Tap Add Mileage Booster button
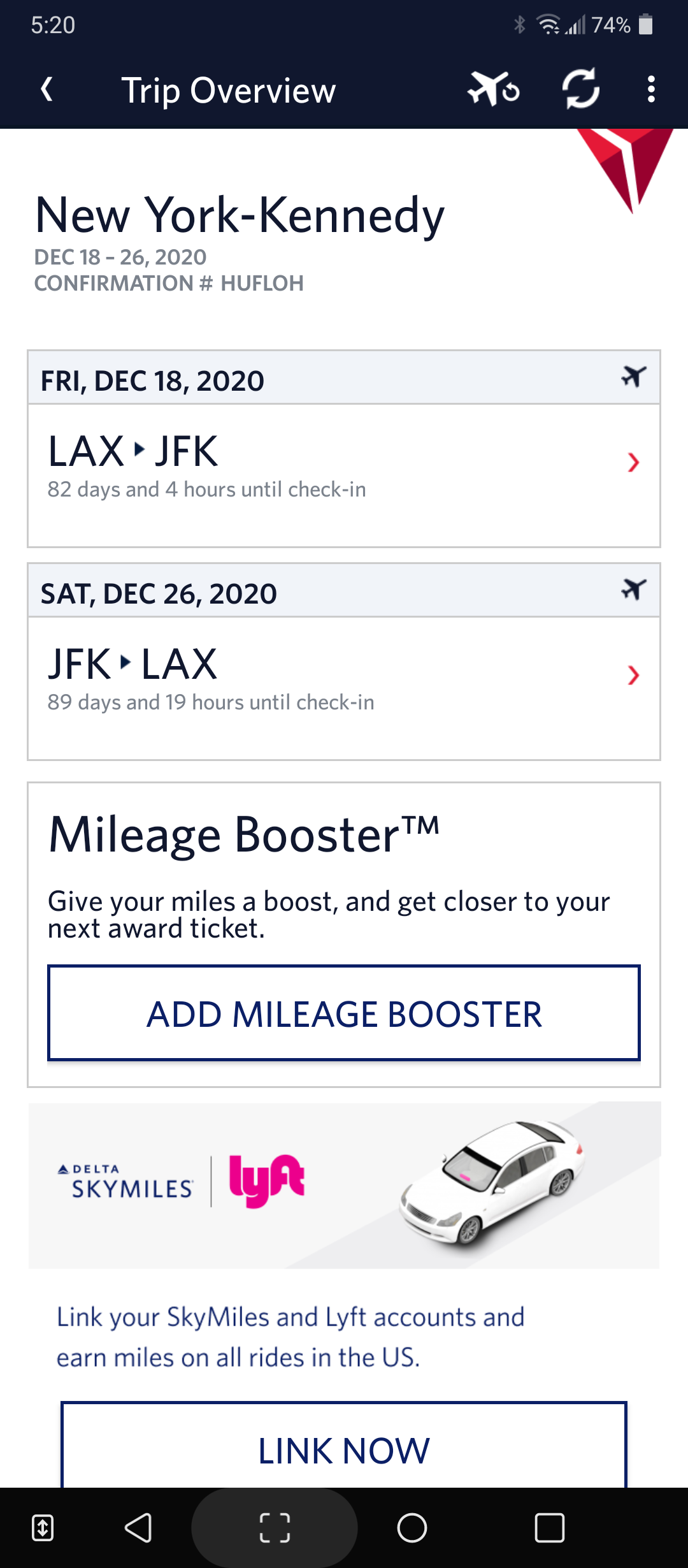Viewport: 688px width, 1568px height. pyautogui.click(x=343, y=1013)
